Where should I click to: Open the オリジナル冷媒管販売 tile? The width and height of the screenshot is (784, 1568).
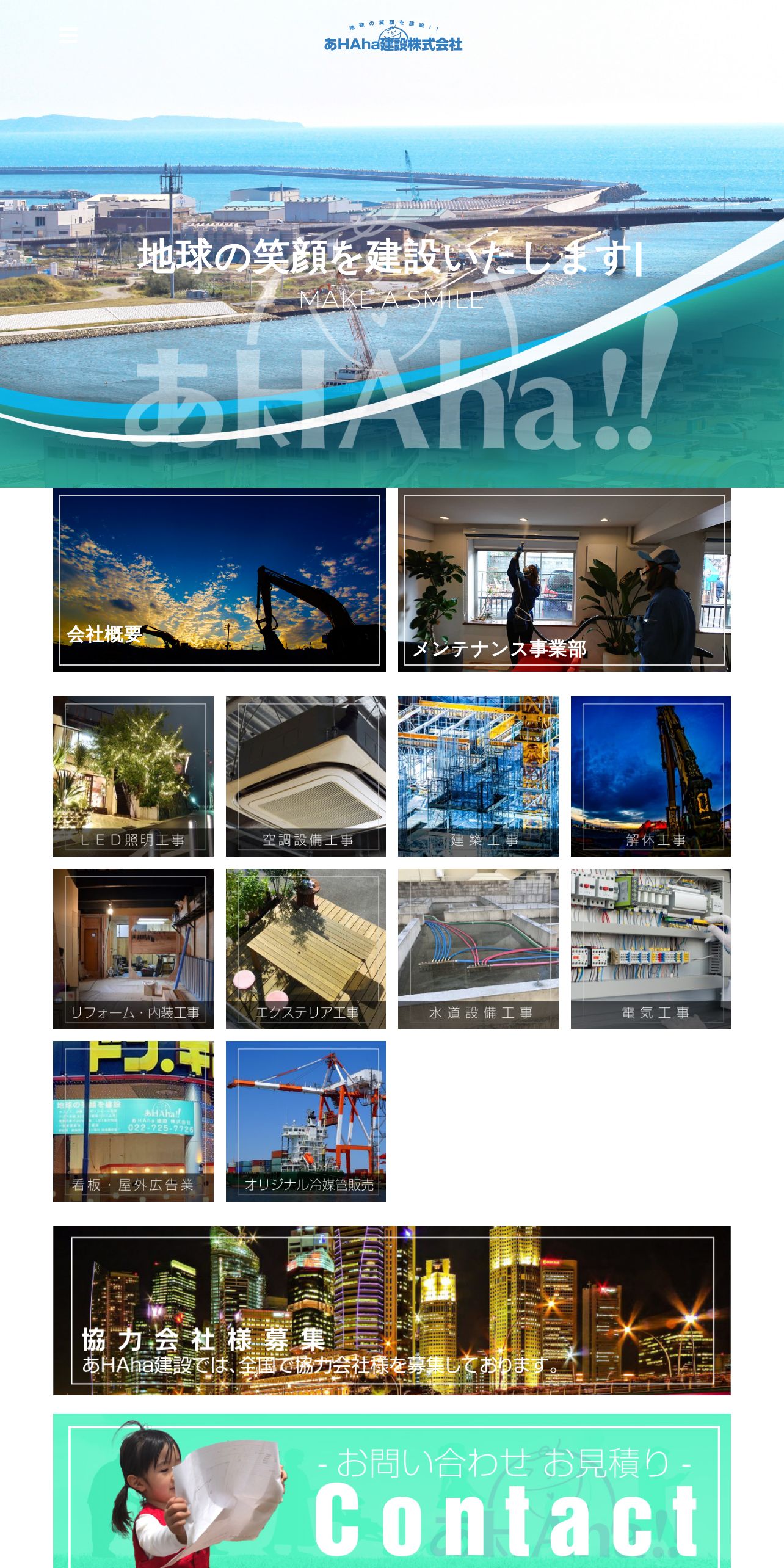click(305, 1121)
